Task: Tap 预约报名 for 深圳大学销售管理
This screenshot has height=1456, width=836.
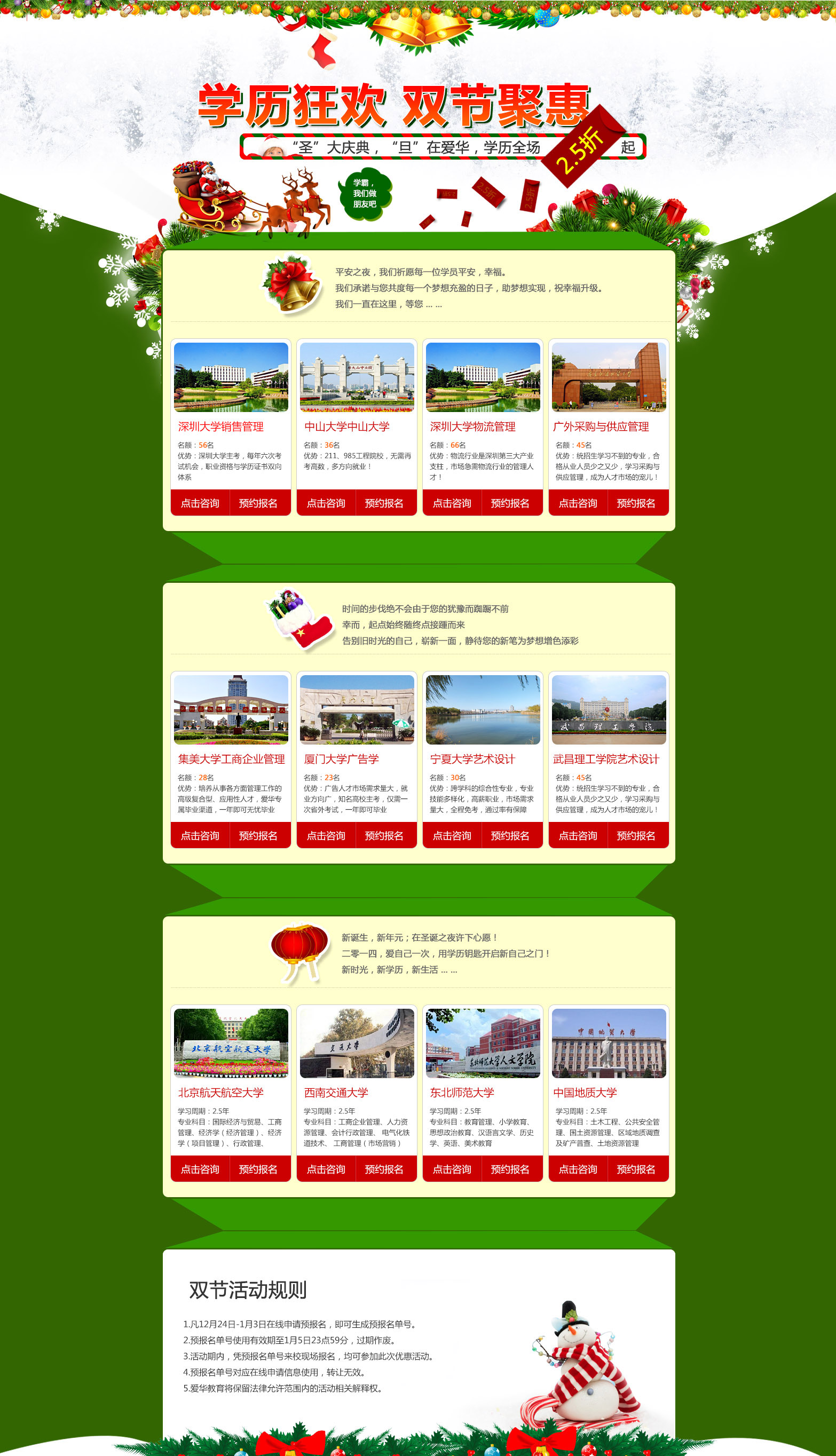Action: pos(258,503)
